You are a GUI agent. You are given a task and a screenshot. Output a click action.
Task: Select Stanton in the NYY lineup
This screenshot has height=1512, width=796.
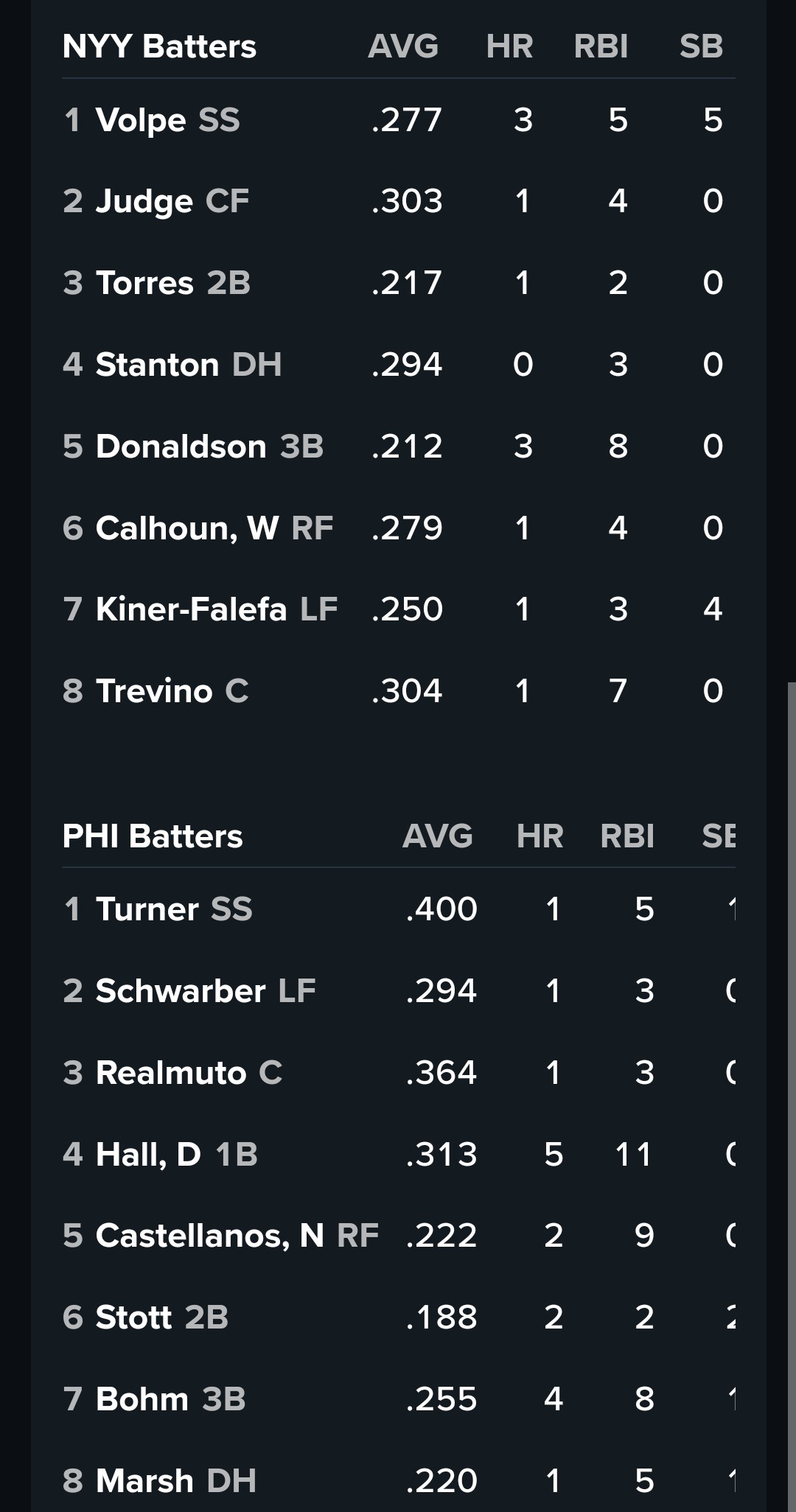(157, 365)
